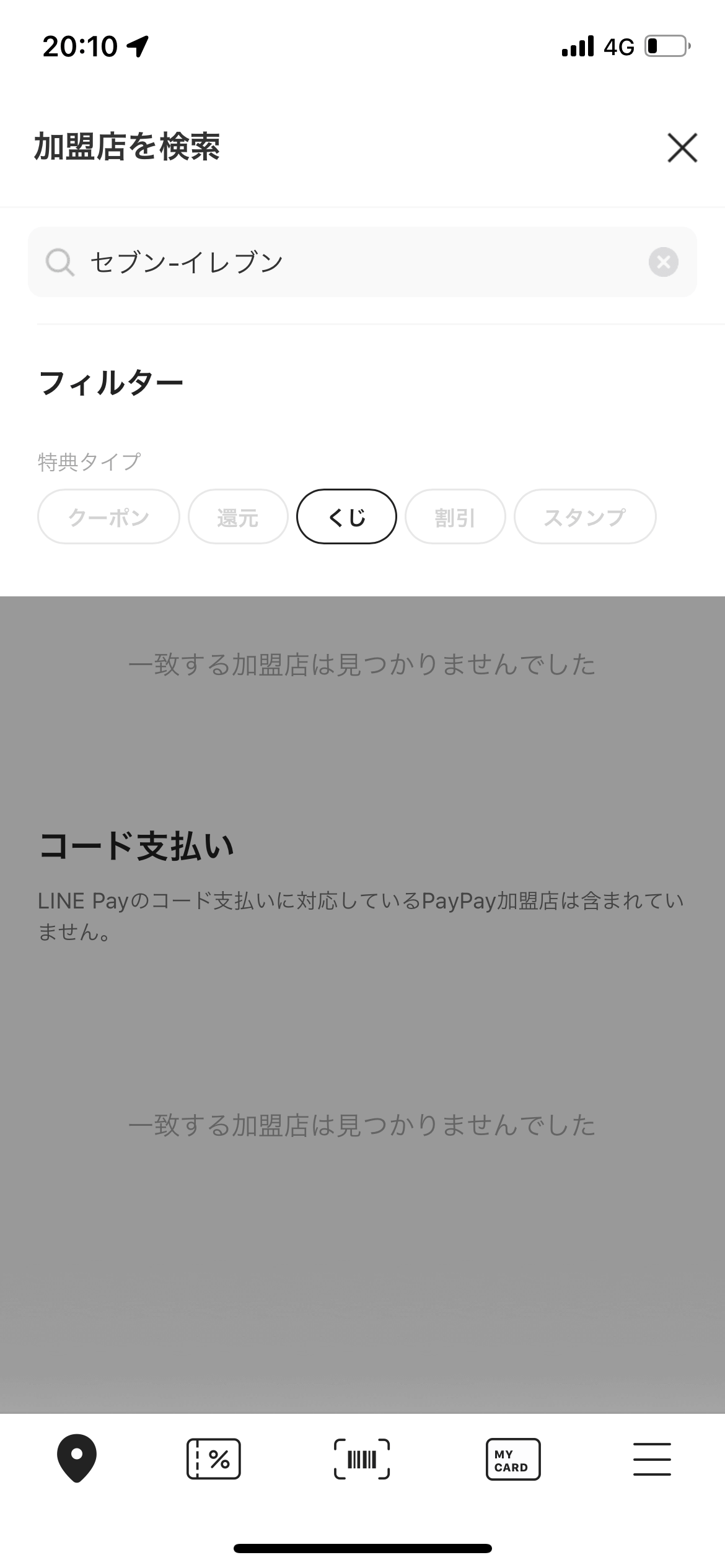Enable the スタンプ filter
725x1568 pixels.
[584, 516]
